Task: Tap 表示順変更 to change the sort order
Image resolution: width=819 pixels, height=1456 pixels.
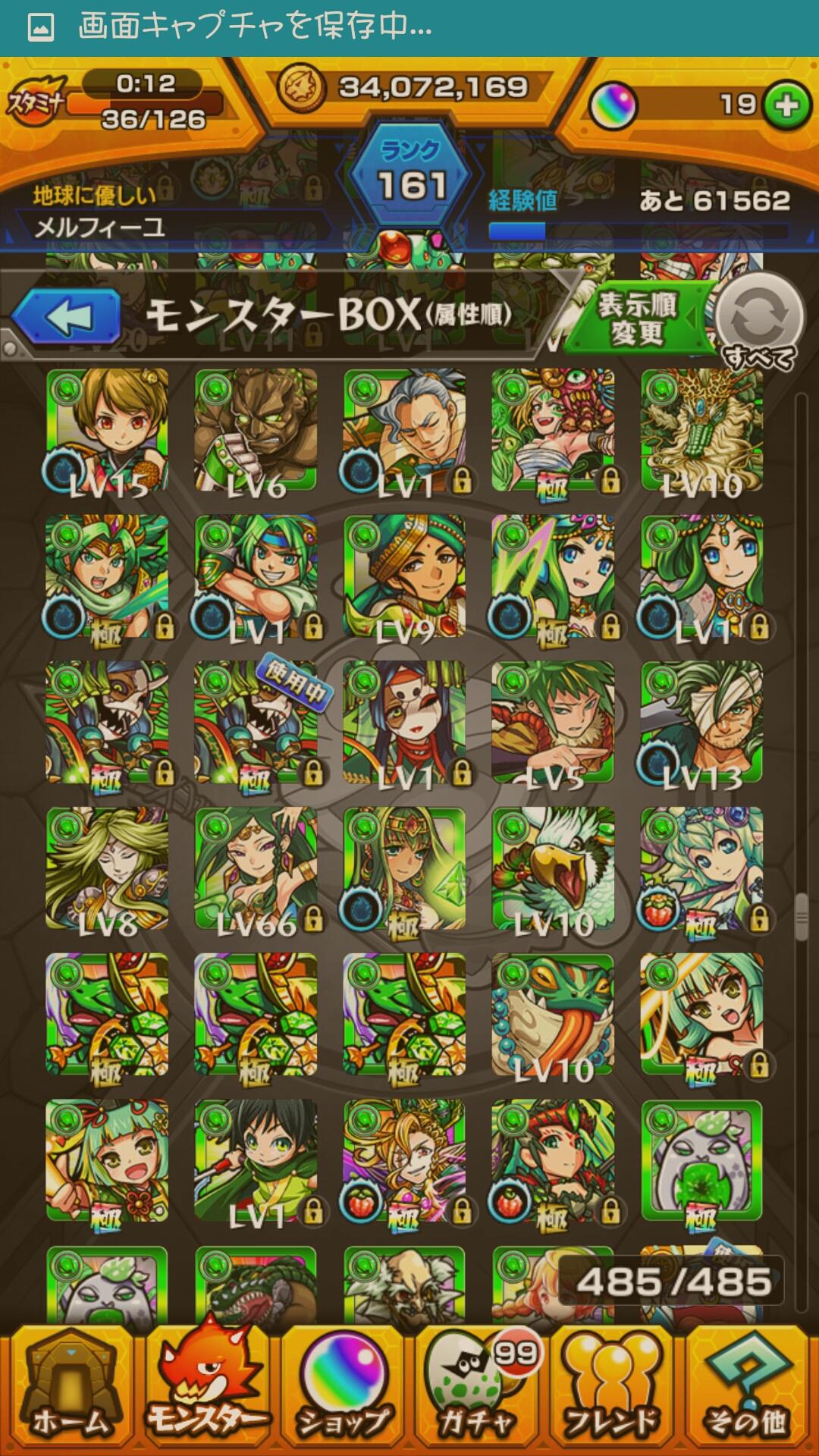Action: [x=638, y=318]
